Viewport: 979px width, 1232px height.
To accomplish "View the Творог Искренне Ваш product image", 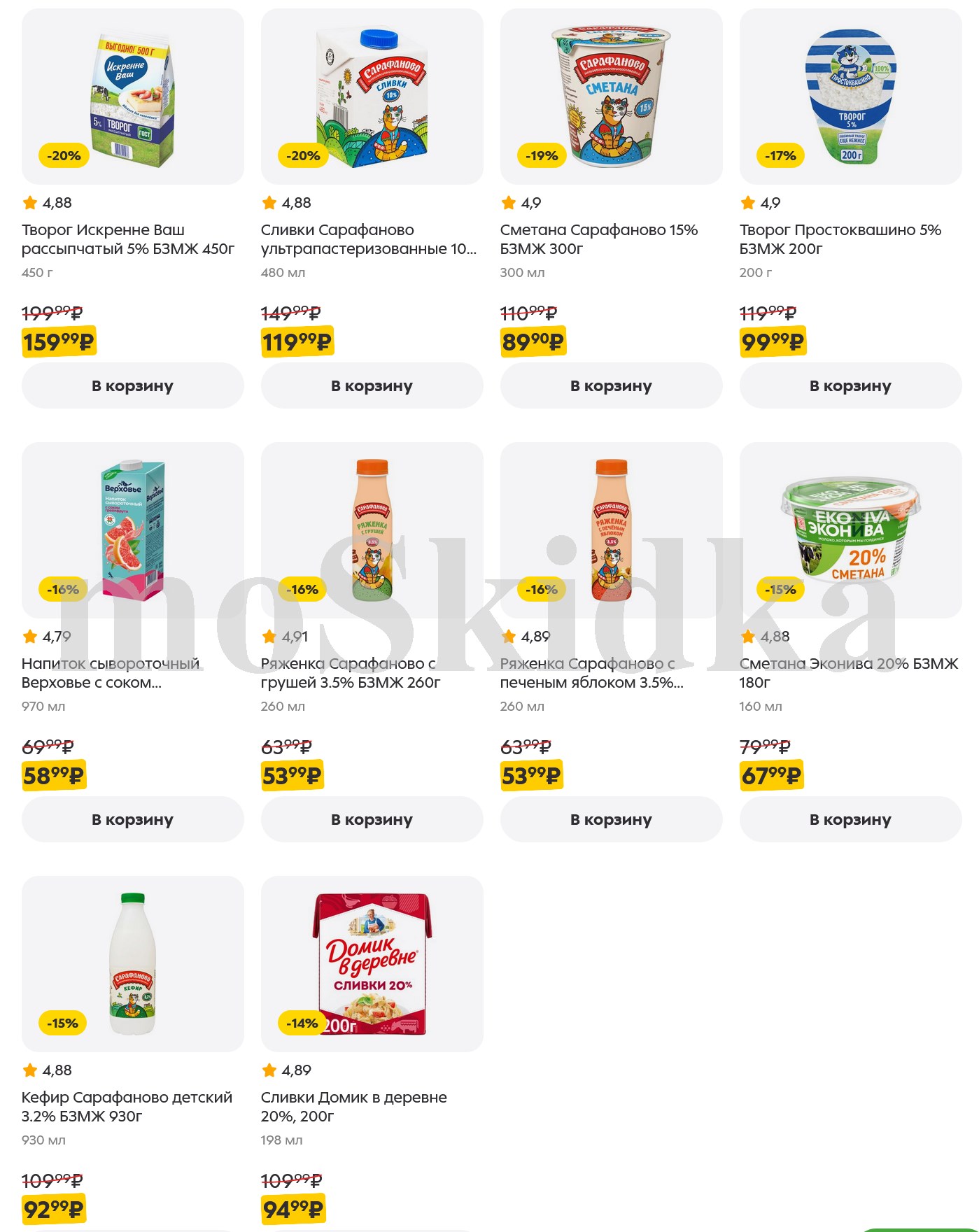I will pyautogui.click(x=132, y=97).
